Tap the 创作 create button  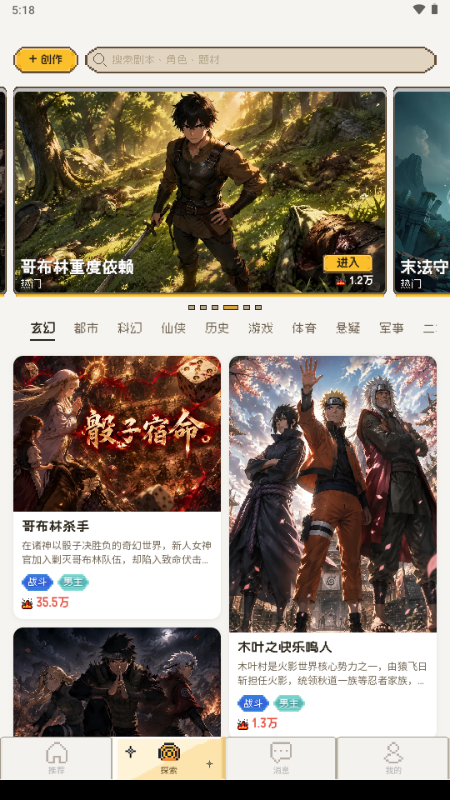click(46, 60)
